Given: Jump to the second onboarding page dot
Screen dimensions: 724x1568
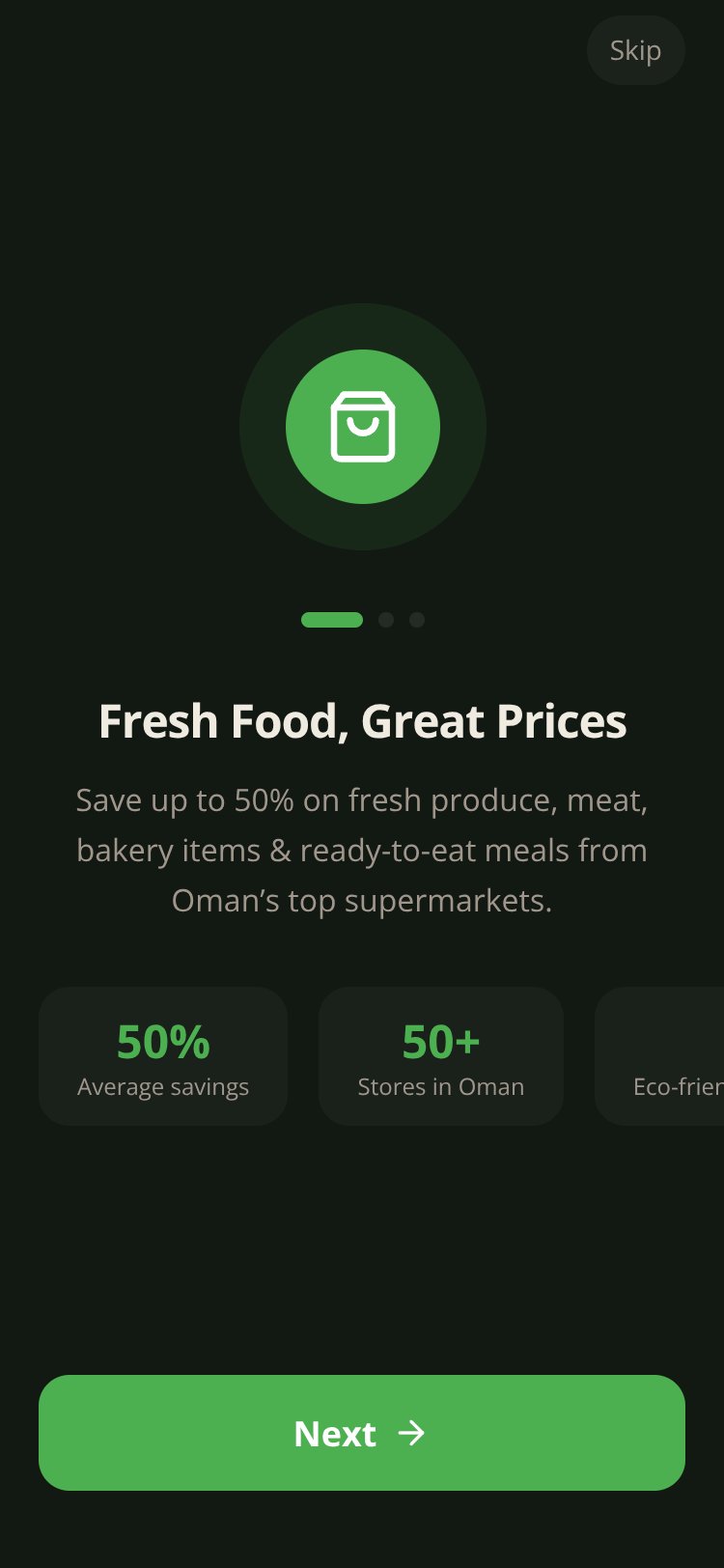Looking at the screenshot, I should pos(386,620).
